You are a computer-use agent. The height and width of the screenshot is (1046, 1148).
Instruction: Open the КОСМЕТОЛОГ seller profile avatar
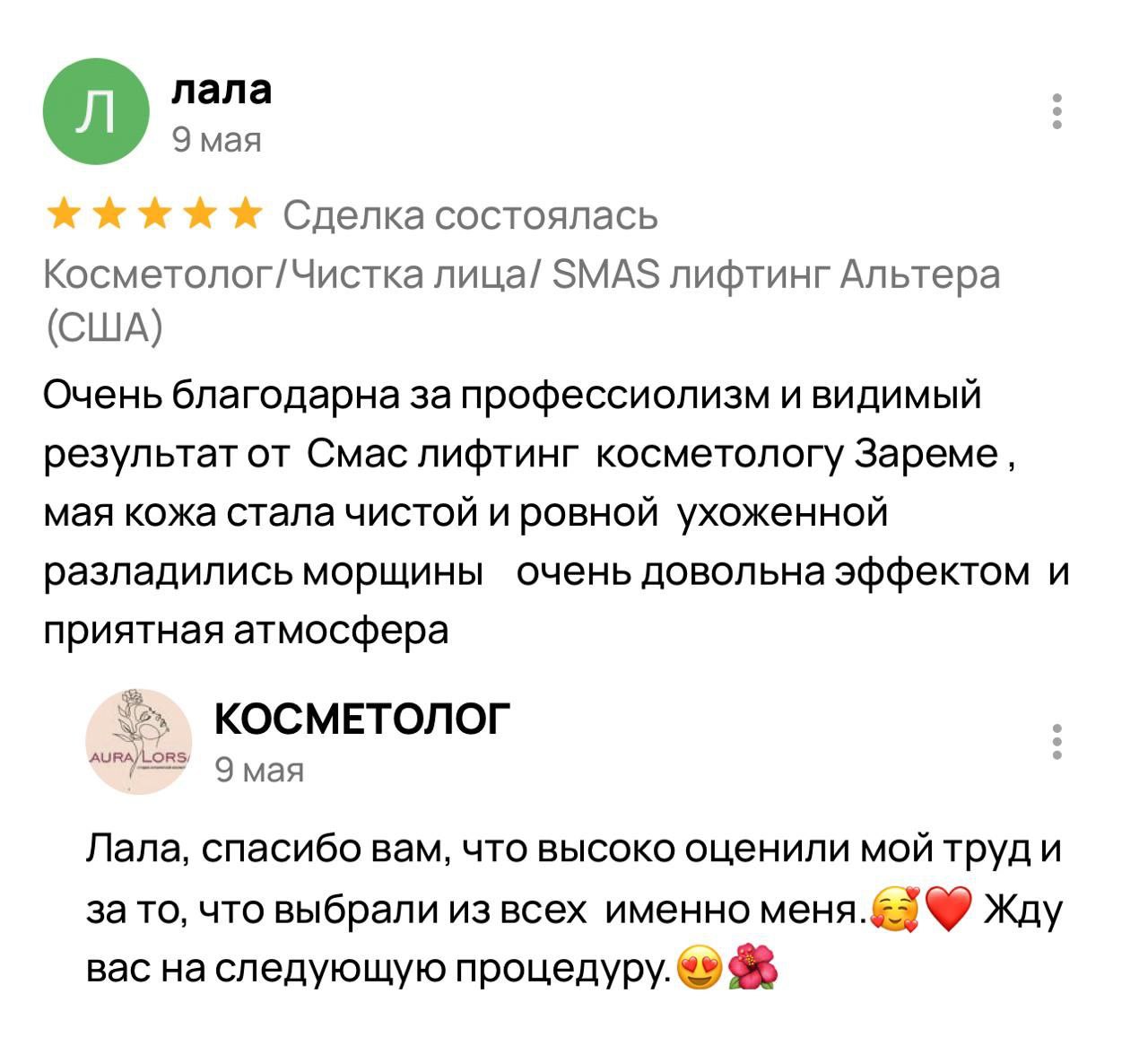(x=138, y=742)
